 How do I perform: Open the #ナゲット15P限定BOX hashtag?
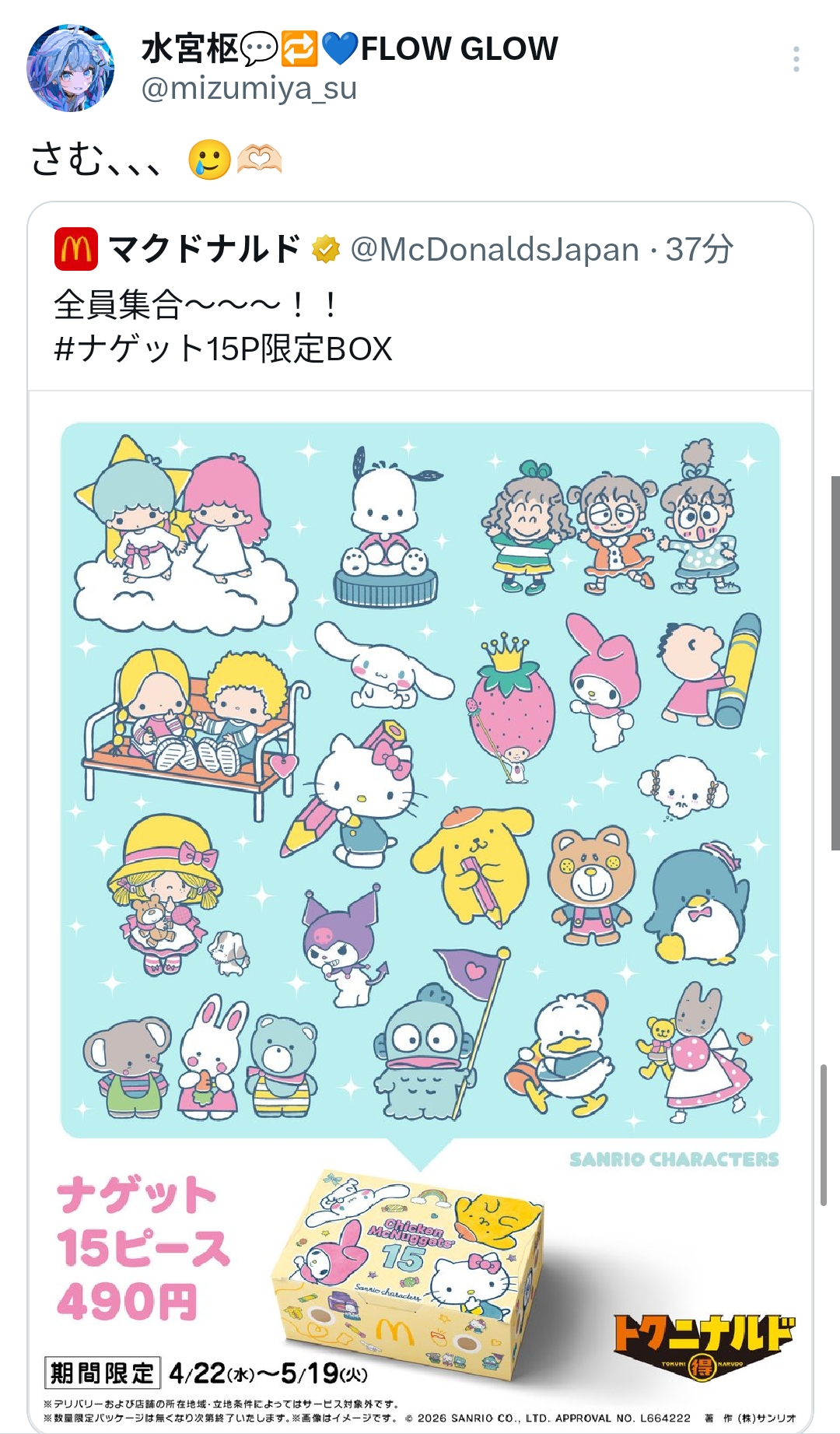[224, 349]
